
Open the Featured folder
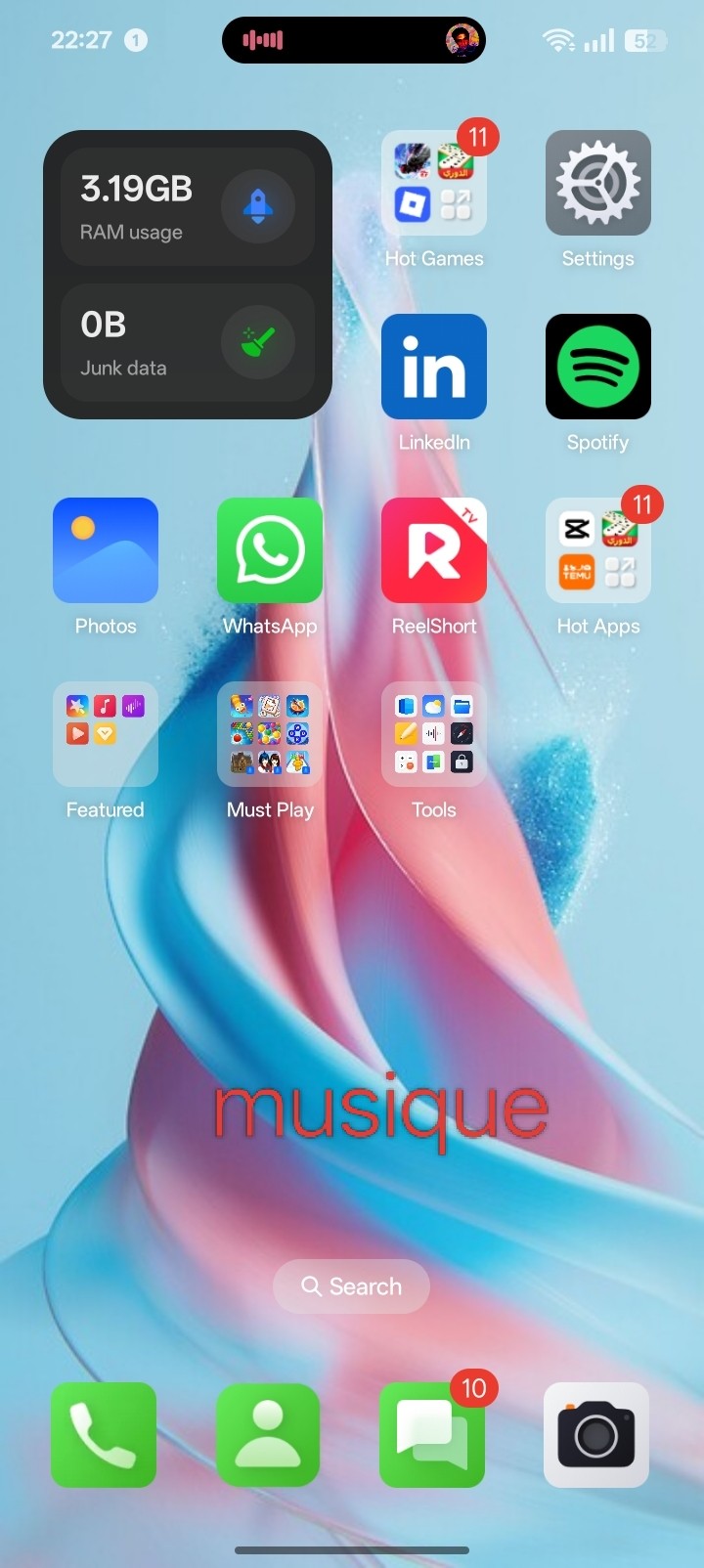[x=106, y=734]
